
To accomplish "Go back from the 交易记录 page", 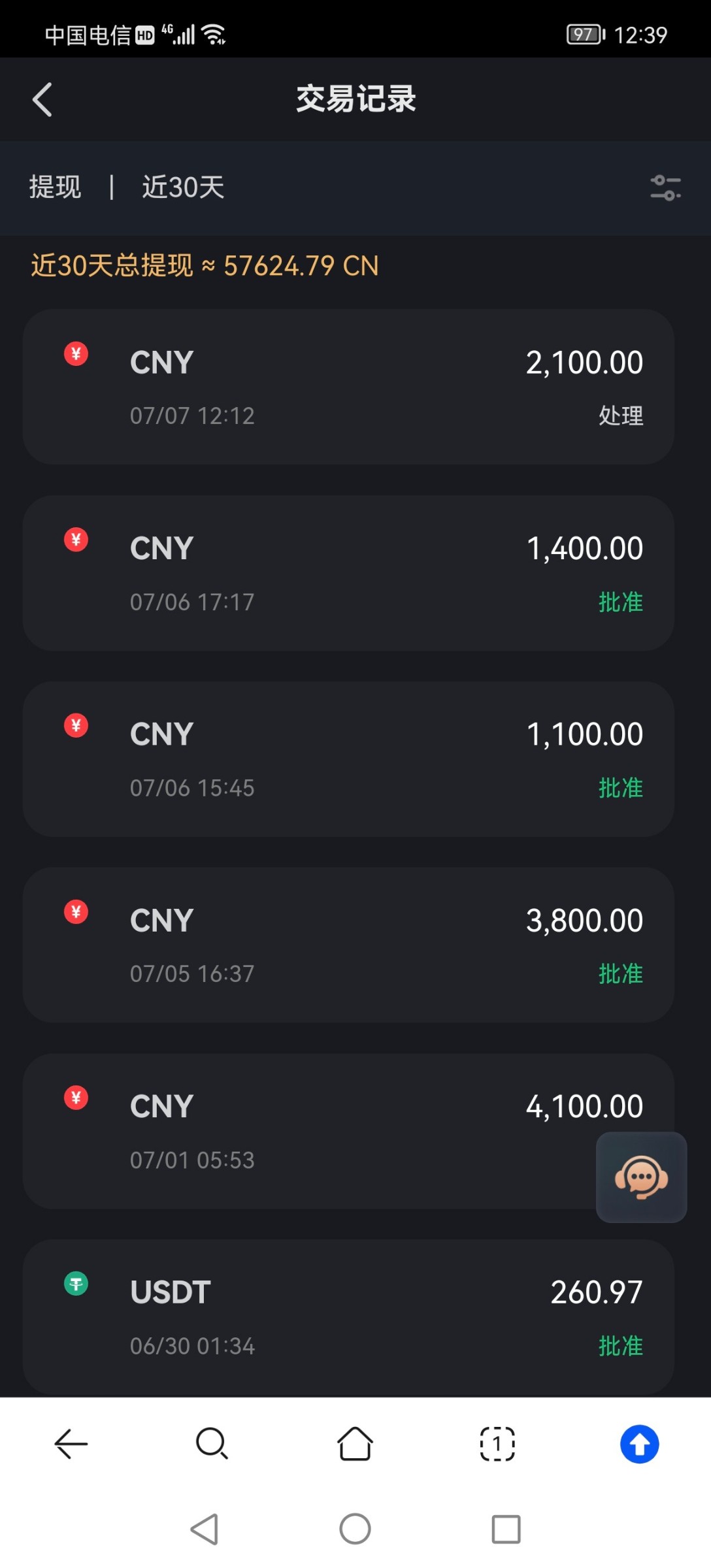I will click(x=42, y=100).
